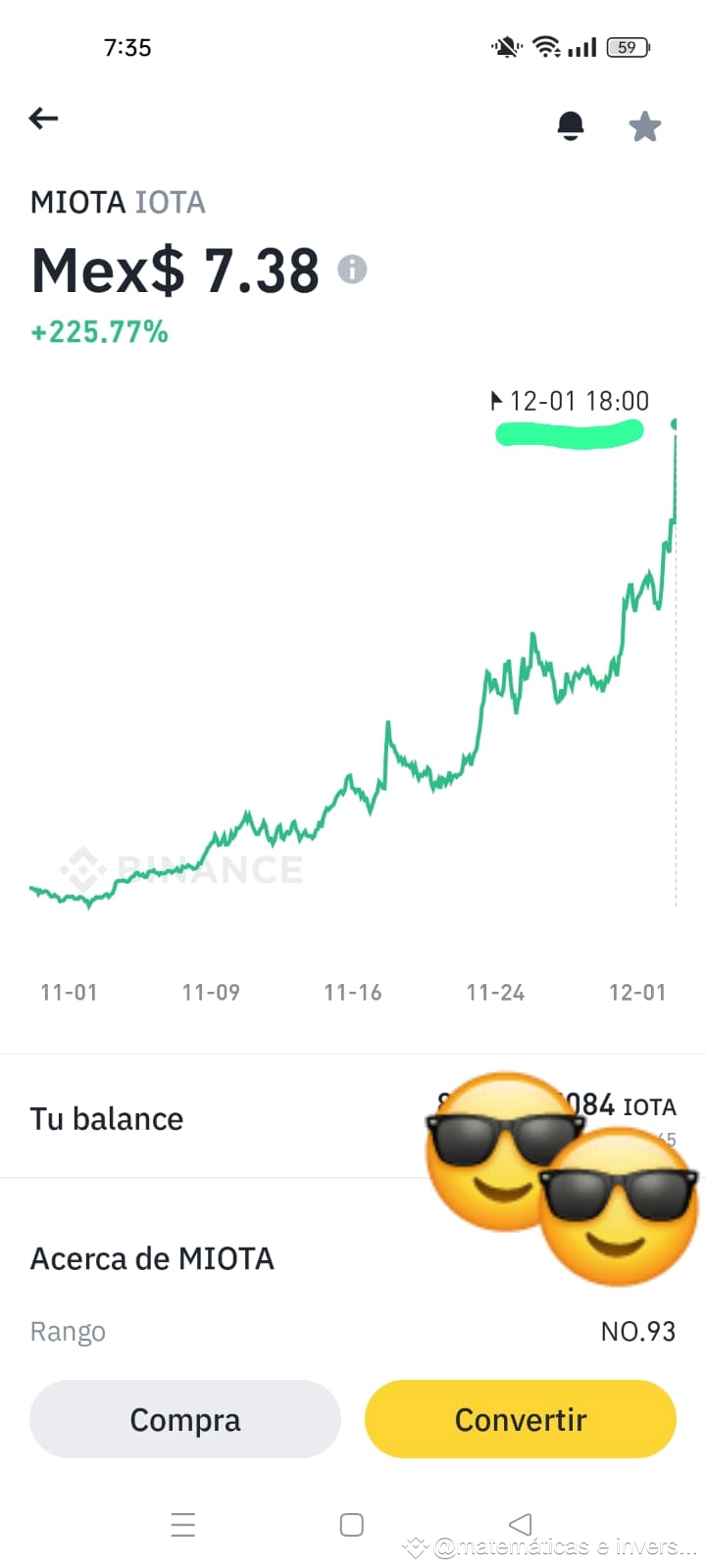Open the Tu balance row
Screen dimensions: 706x1568
353,1117
